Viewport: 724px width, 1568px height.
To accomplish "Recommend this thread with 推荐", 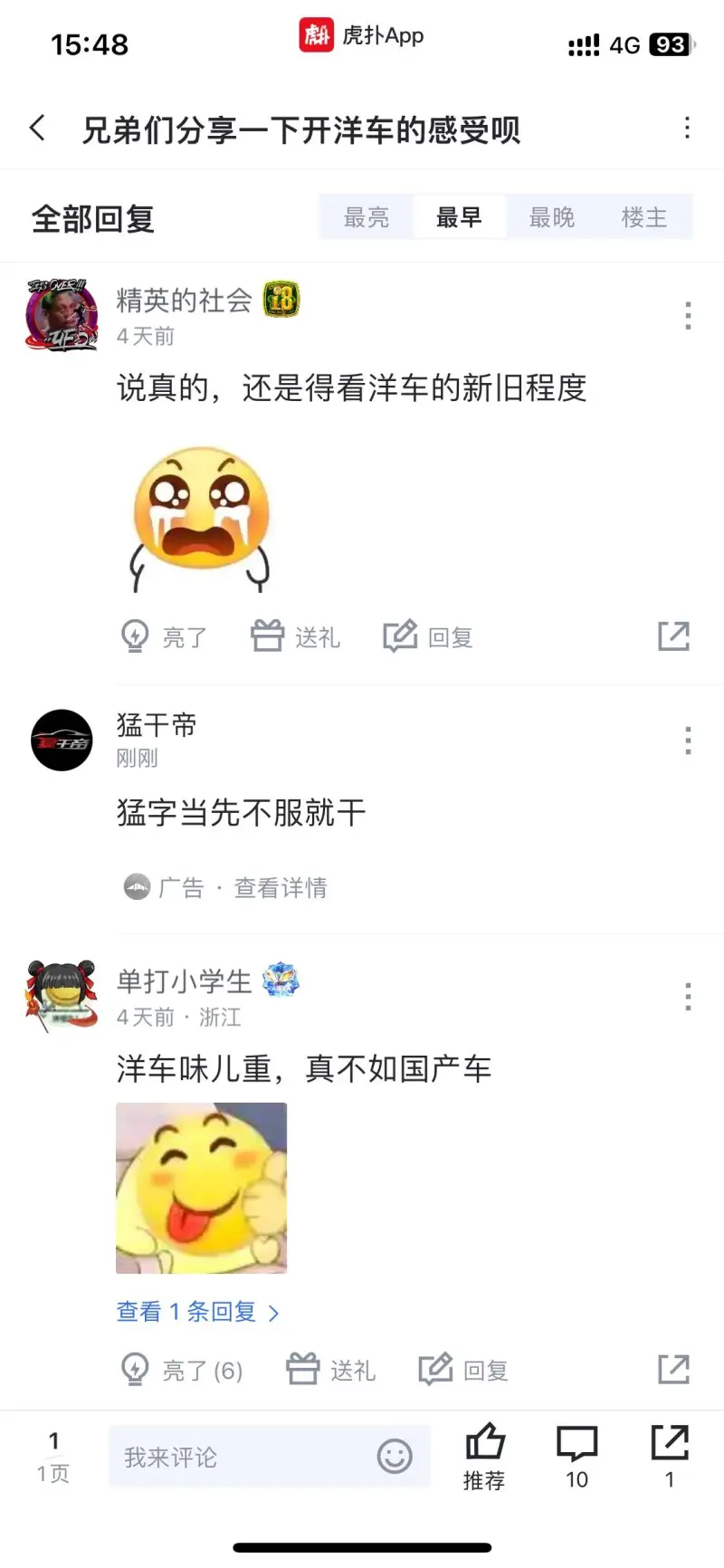I will [484, 1456].
